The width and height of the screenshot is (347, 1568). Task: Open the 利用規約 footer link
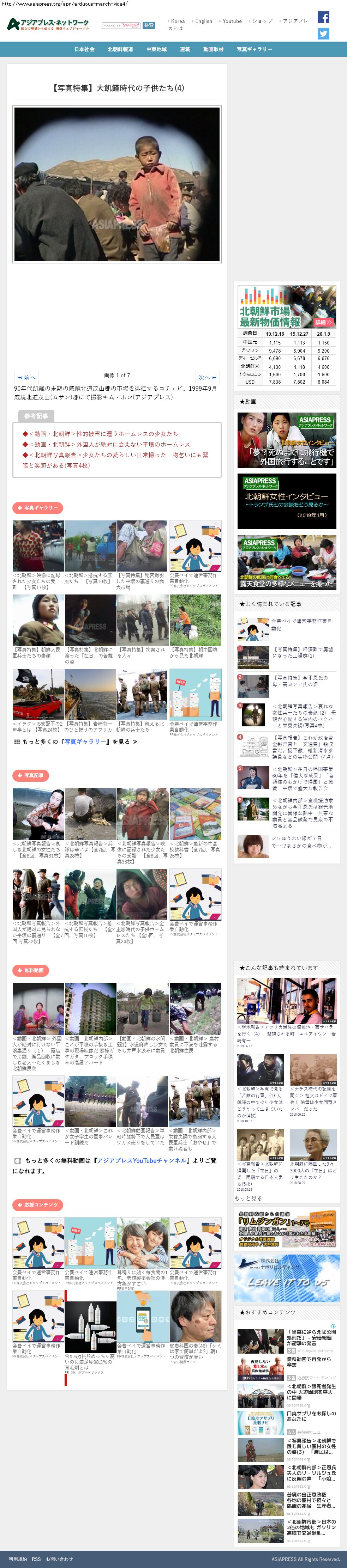[x=18, y=1559]
